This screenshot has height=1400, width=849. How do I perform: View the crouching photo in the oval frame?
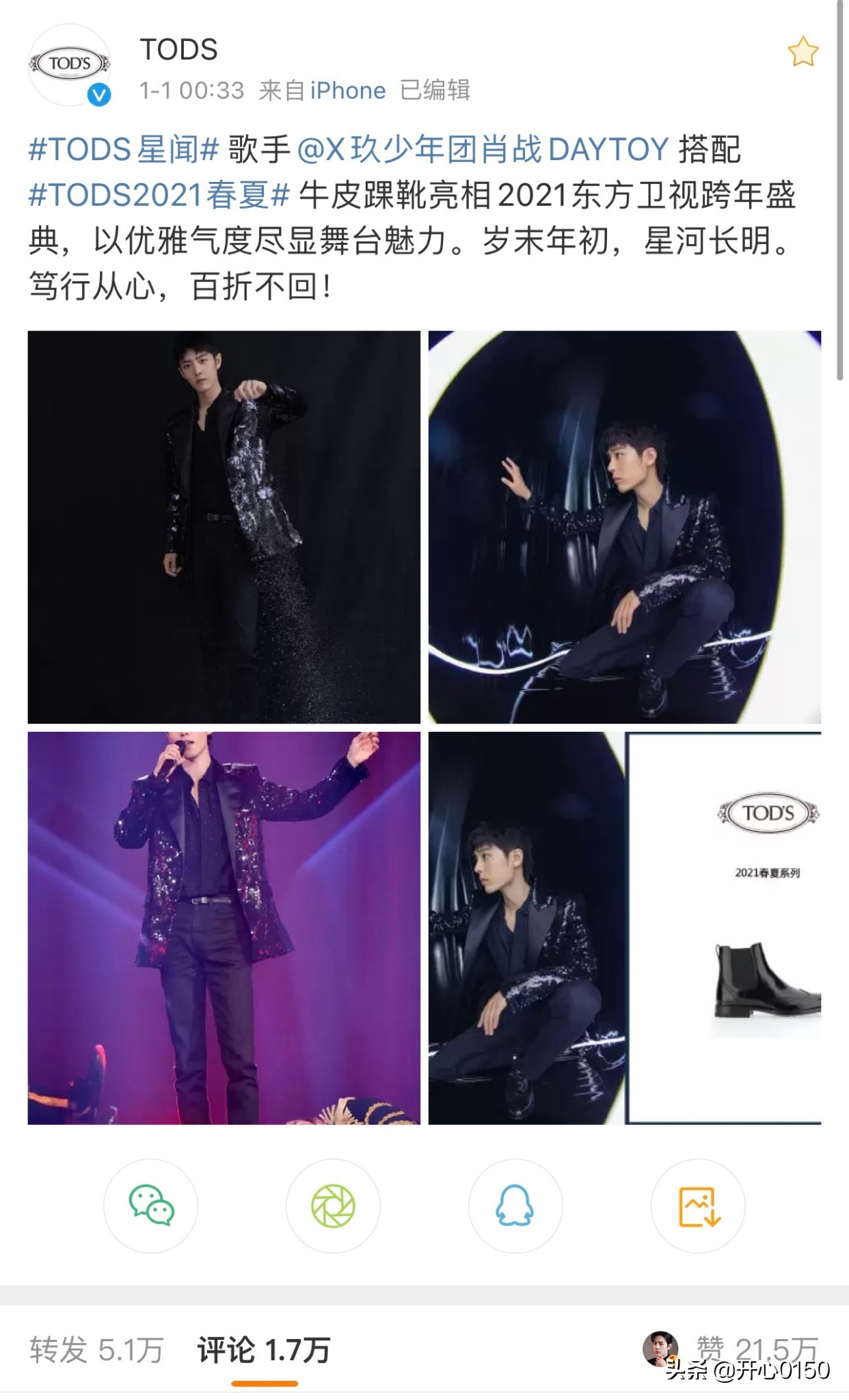pyautogui.click(x=624, y=527)
